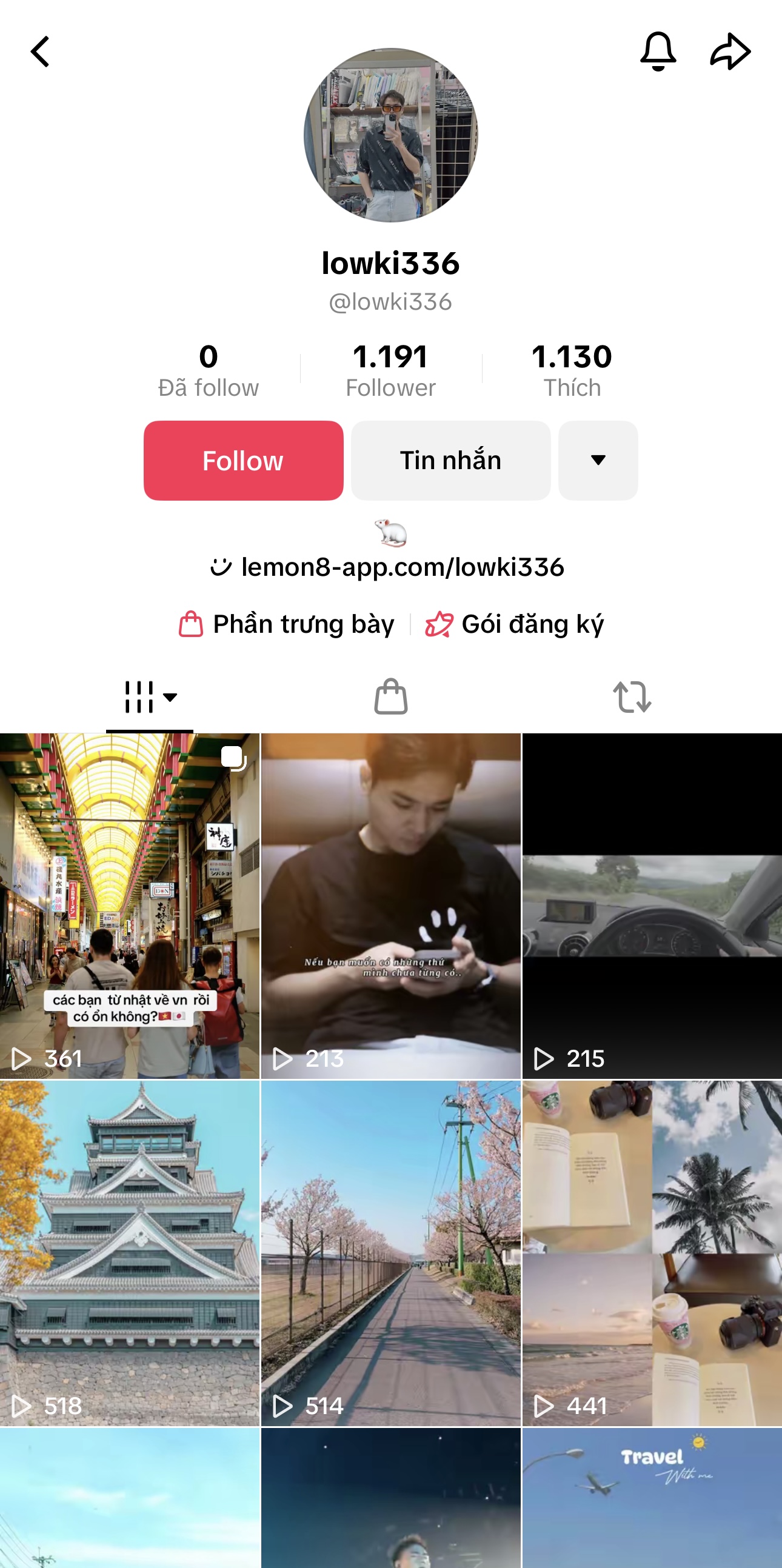Play the video with 213 views
Screen dimensions: 782x1568
[390, 906]
